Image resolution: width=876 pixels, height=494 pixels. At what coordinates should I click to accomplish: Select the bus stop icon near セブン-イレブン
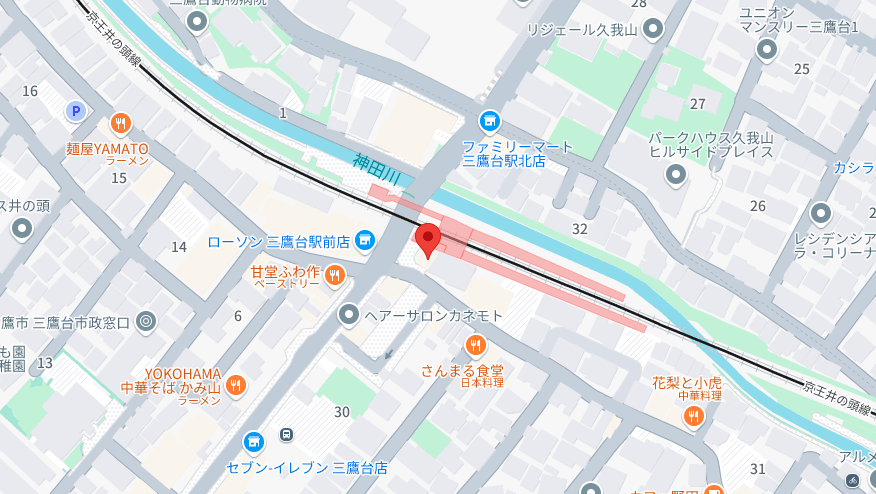(287, 435)
